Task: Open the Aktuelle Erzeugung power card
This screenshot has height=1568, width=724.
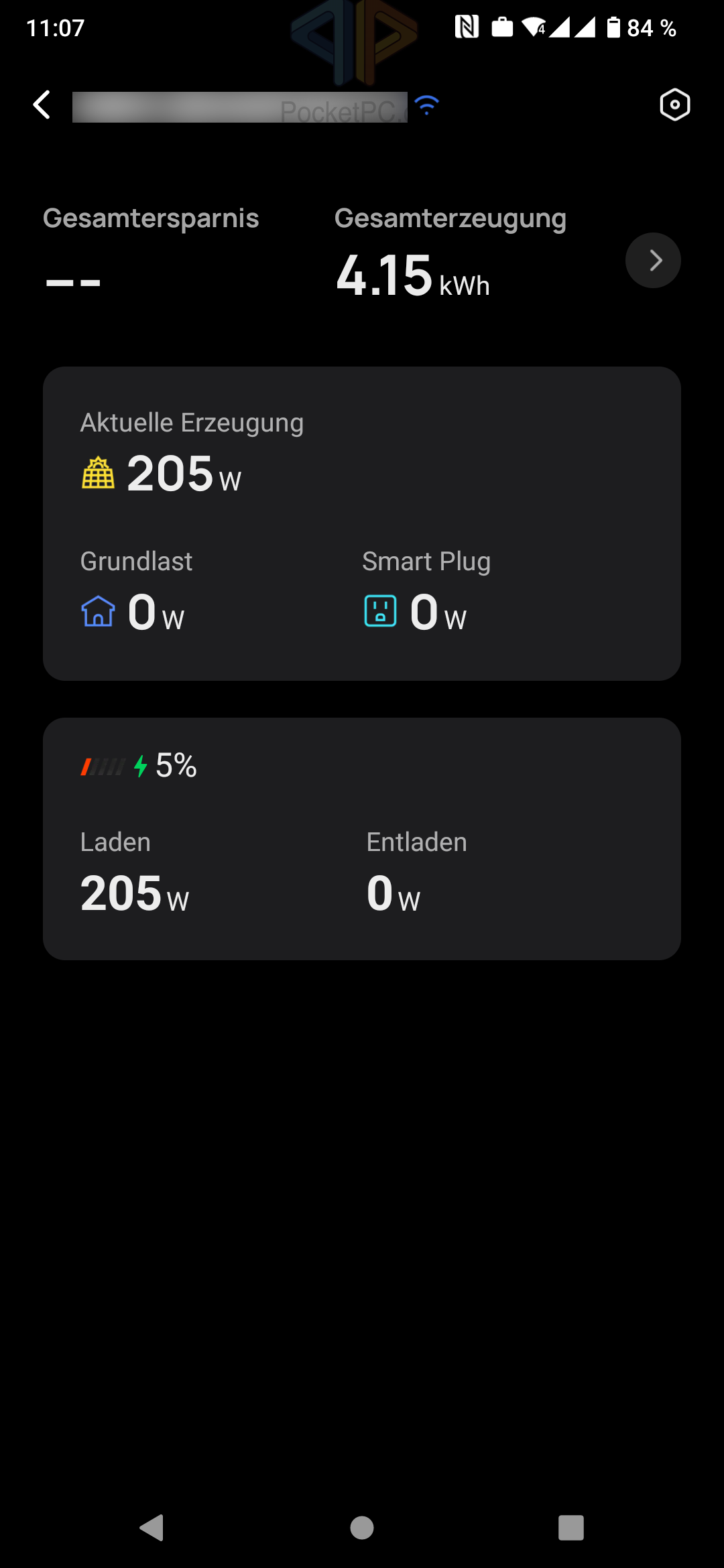Action: 362,523
